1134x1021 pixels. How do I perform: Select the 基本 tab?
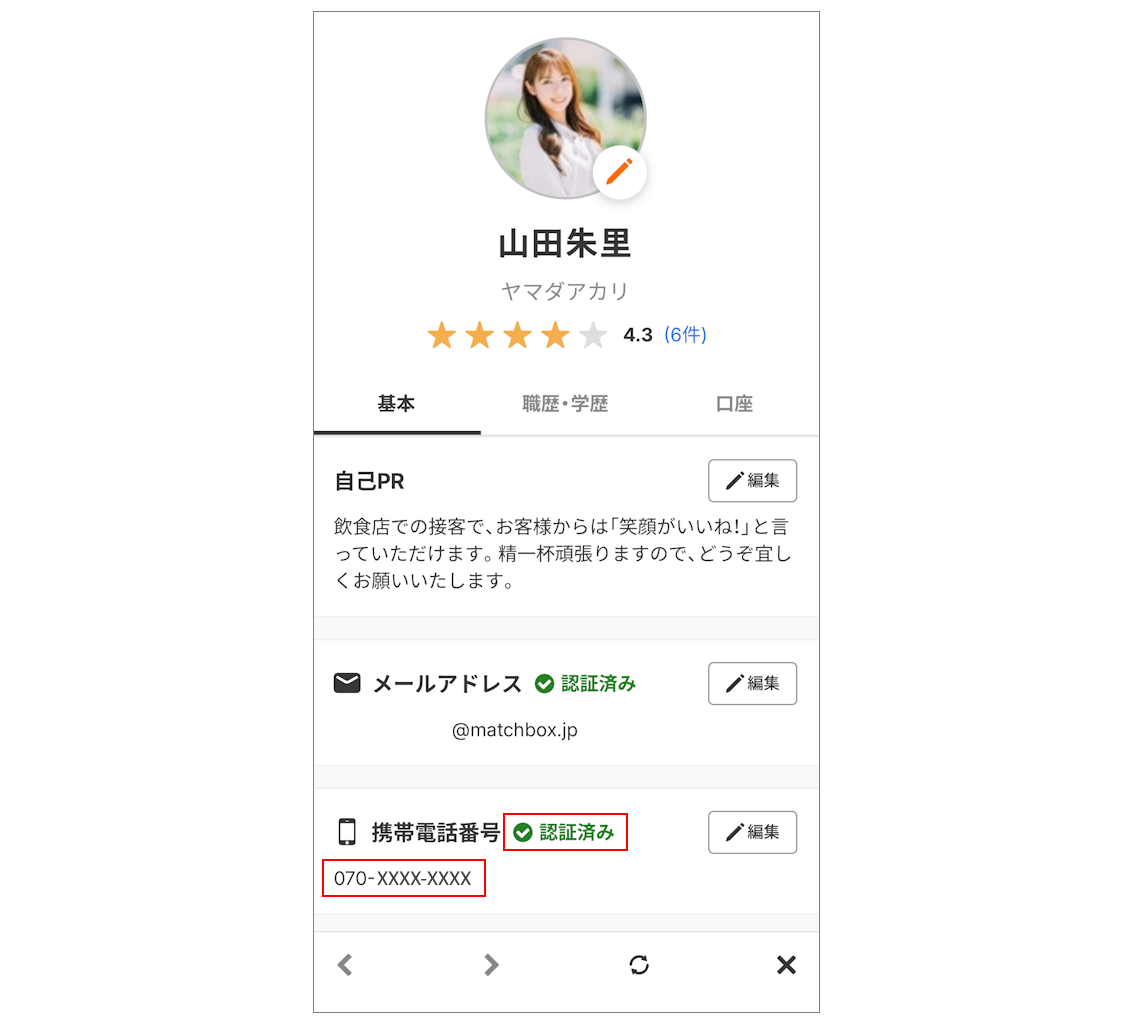pyautogui.click(x=396, y=405)
